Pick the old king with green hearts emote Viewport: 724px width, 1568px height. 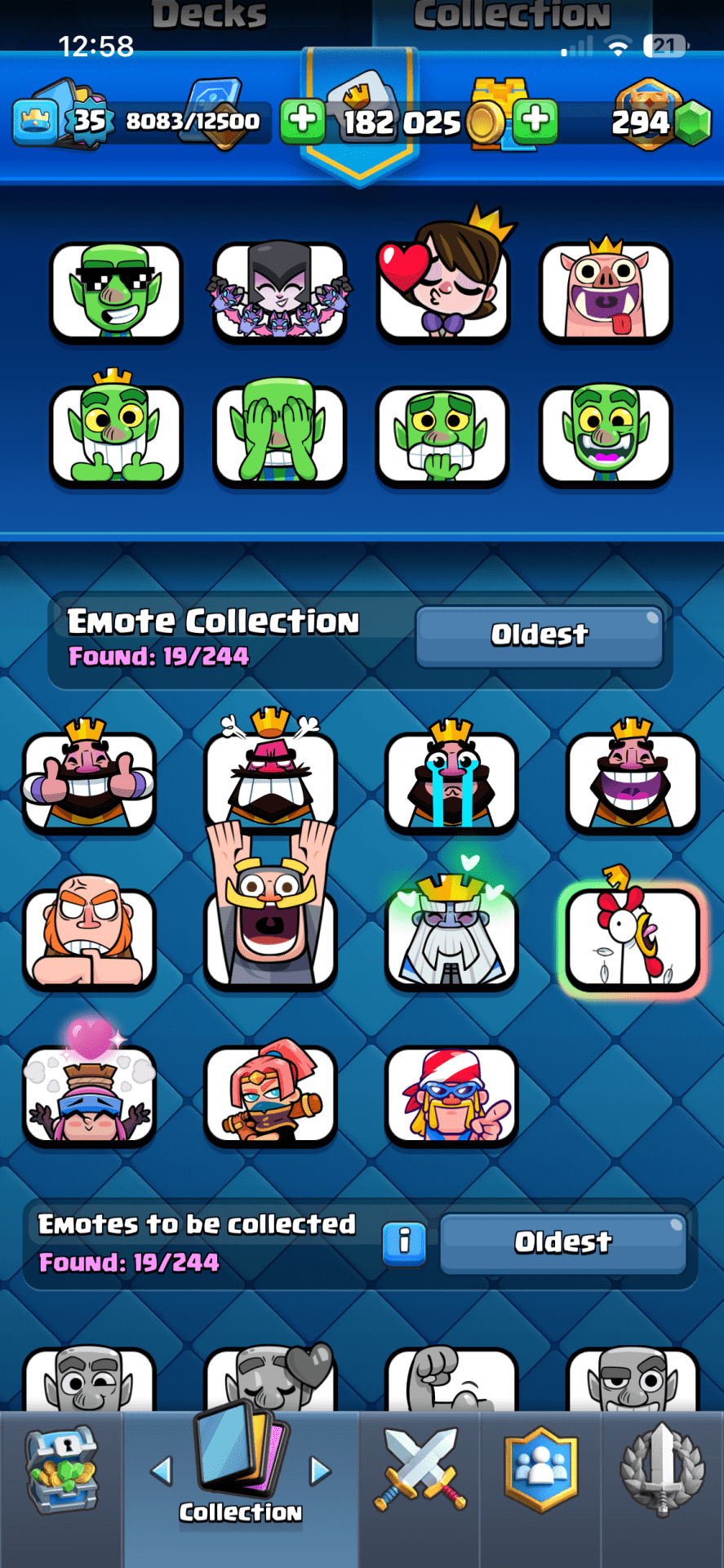[451, 938]
